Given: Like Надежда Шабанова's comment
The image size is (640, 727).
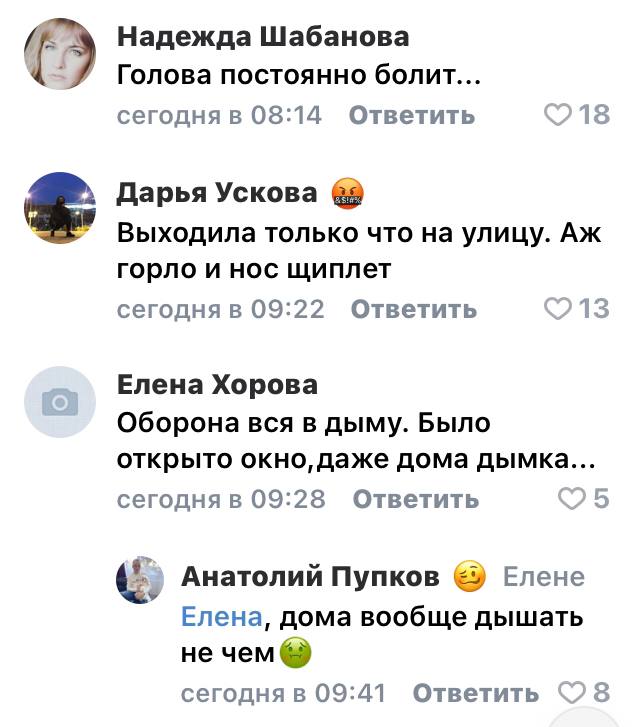Looking at the screenshot, I should coord(558,115).
